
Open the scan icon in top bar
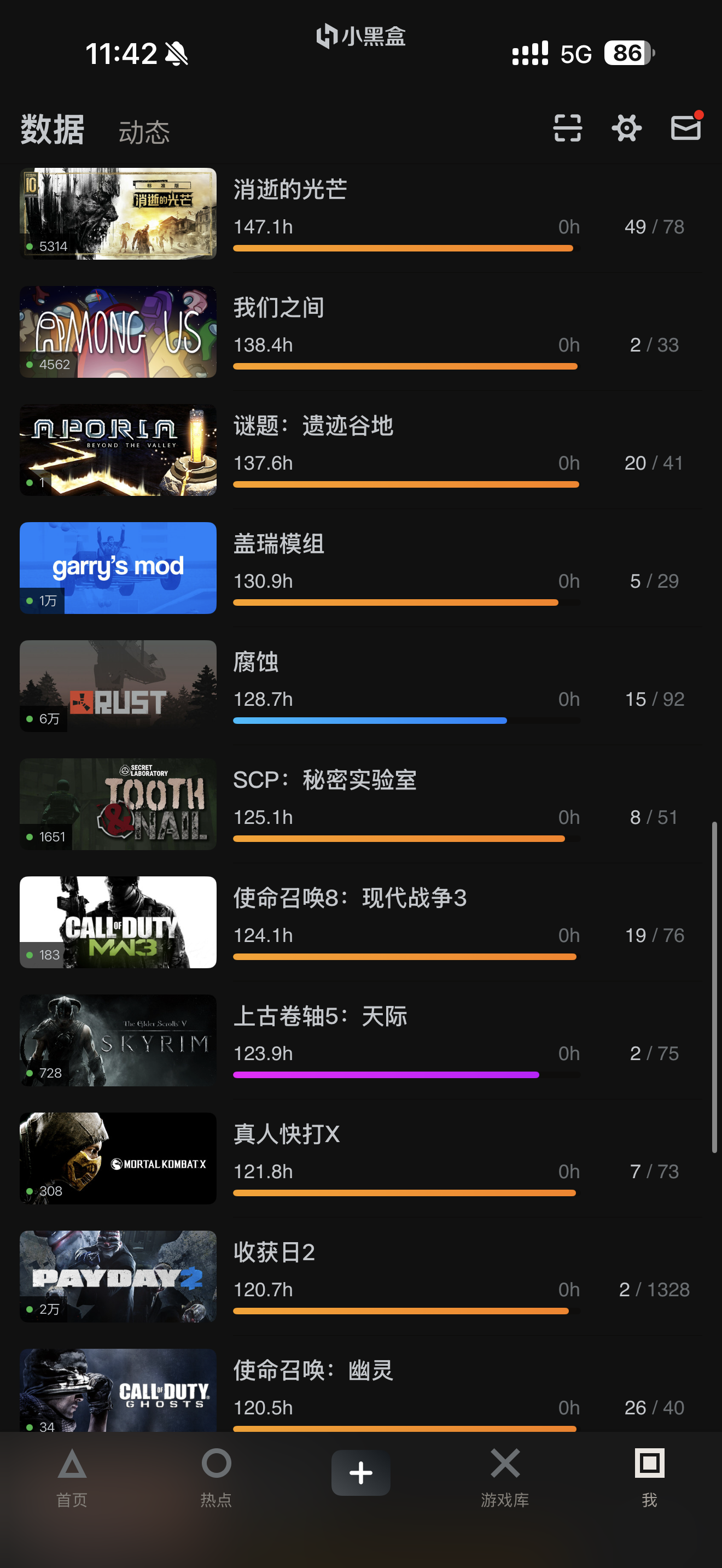point(567,128)
